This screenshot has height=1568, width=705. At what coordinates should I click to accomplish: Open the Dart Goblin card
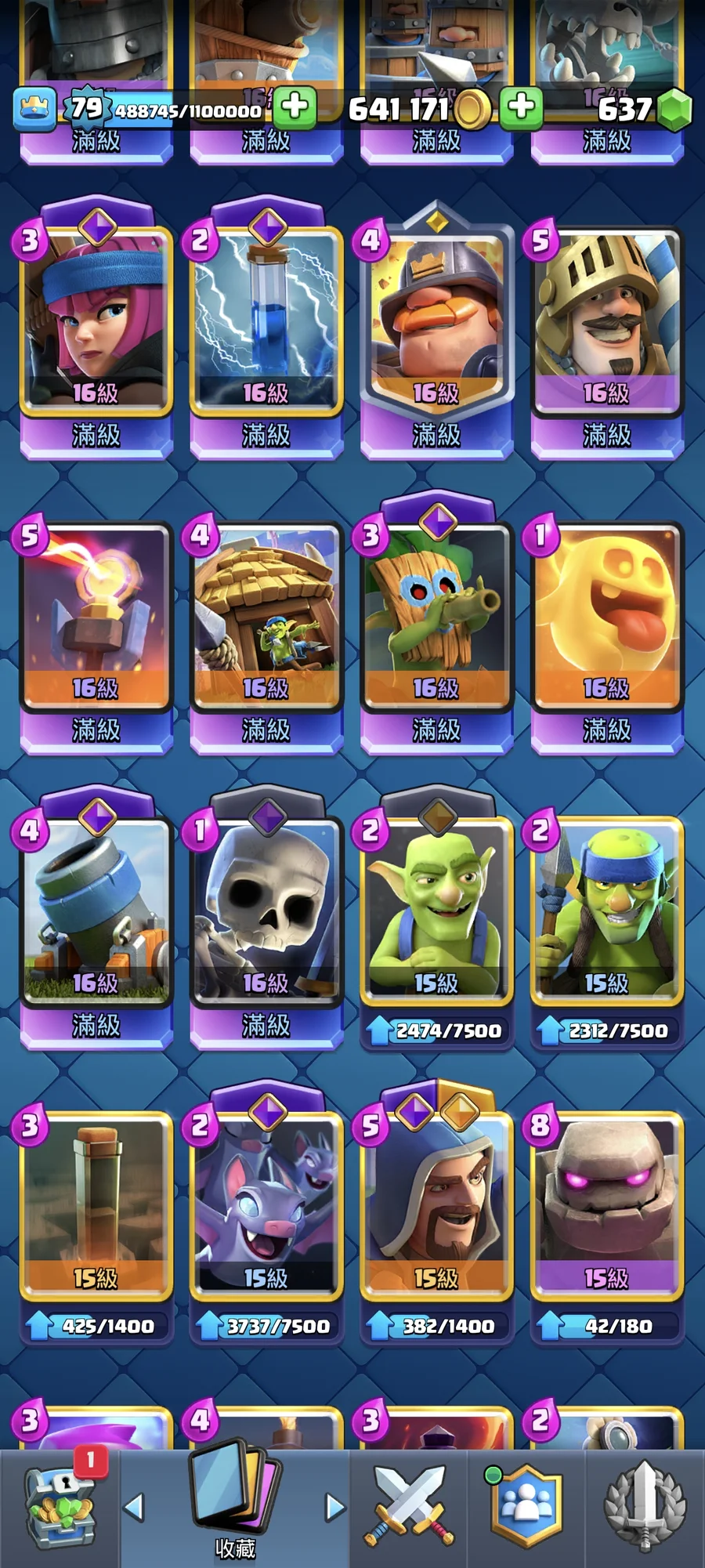[x=436, y=617]
